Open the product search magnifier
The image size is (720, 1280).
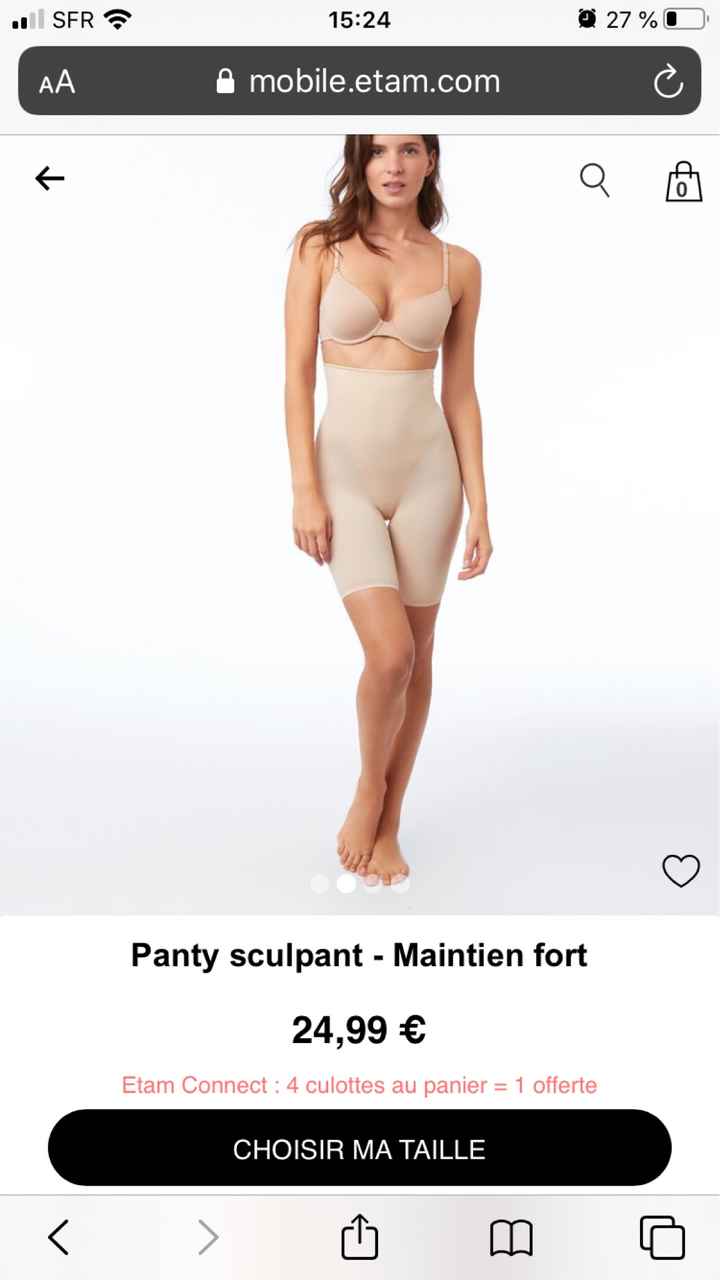point(594,180)
